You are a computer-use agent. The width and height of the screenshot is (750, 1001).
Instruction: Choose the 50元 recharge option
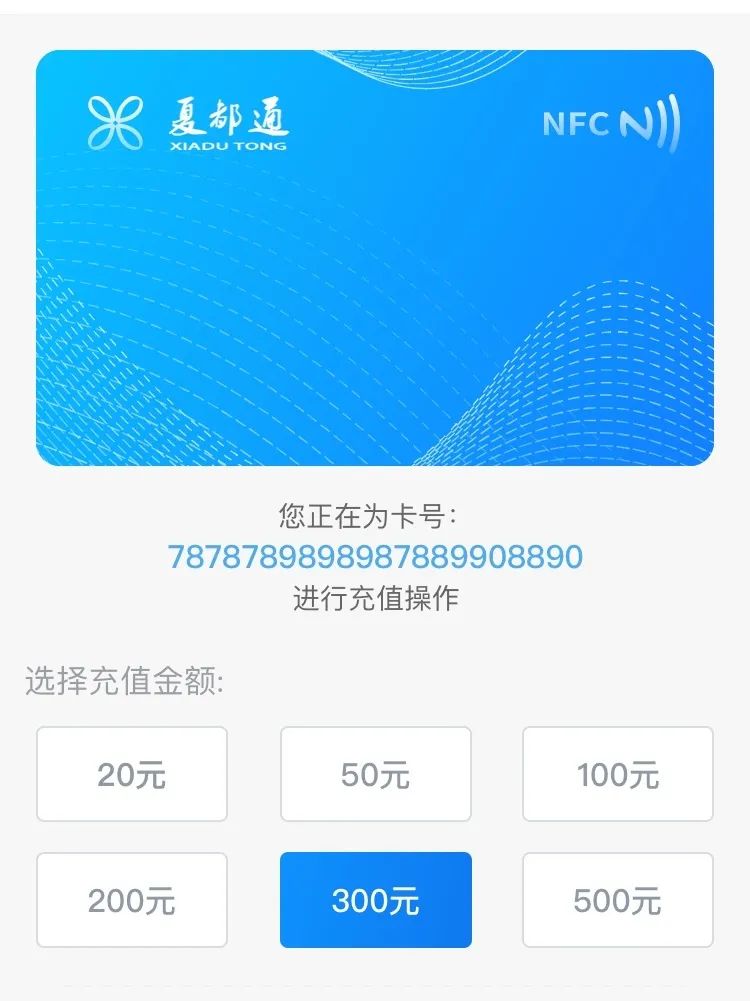click(375, 774)
